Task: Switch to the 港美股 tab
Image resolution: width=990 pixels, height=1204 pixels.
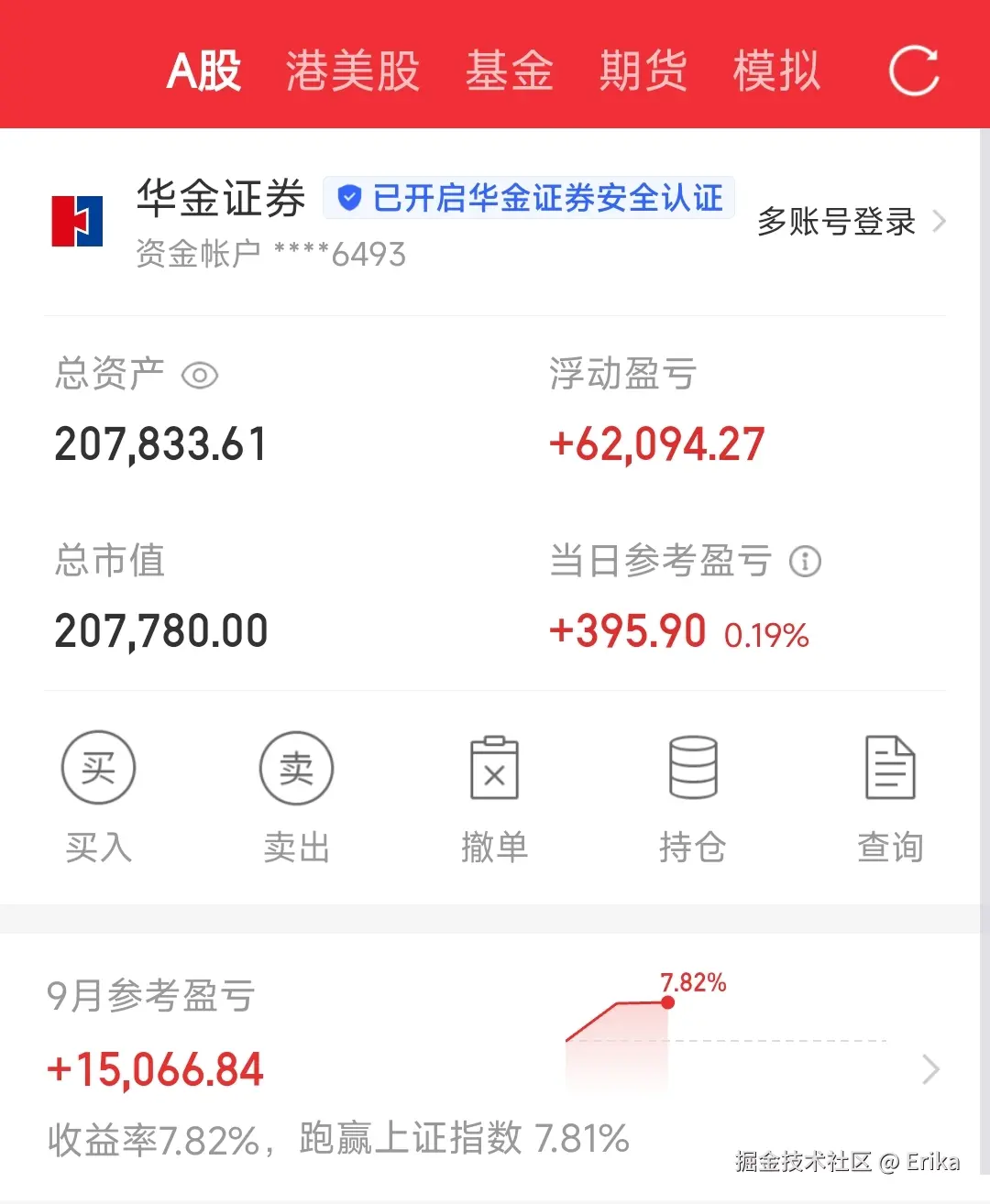Action: coord(352,70)
